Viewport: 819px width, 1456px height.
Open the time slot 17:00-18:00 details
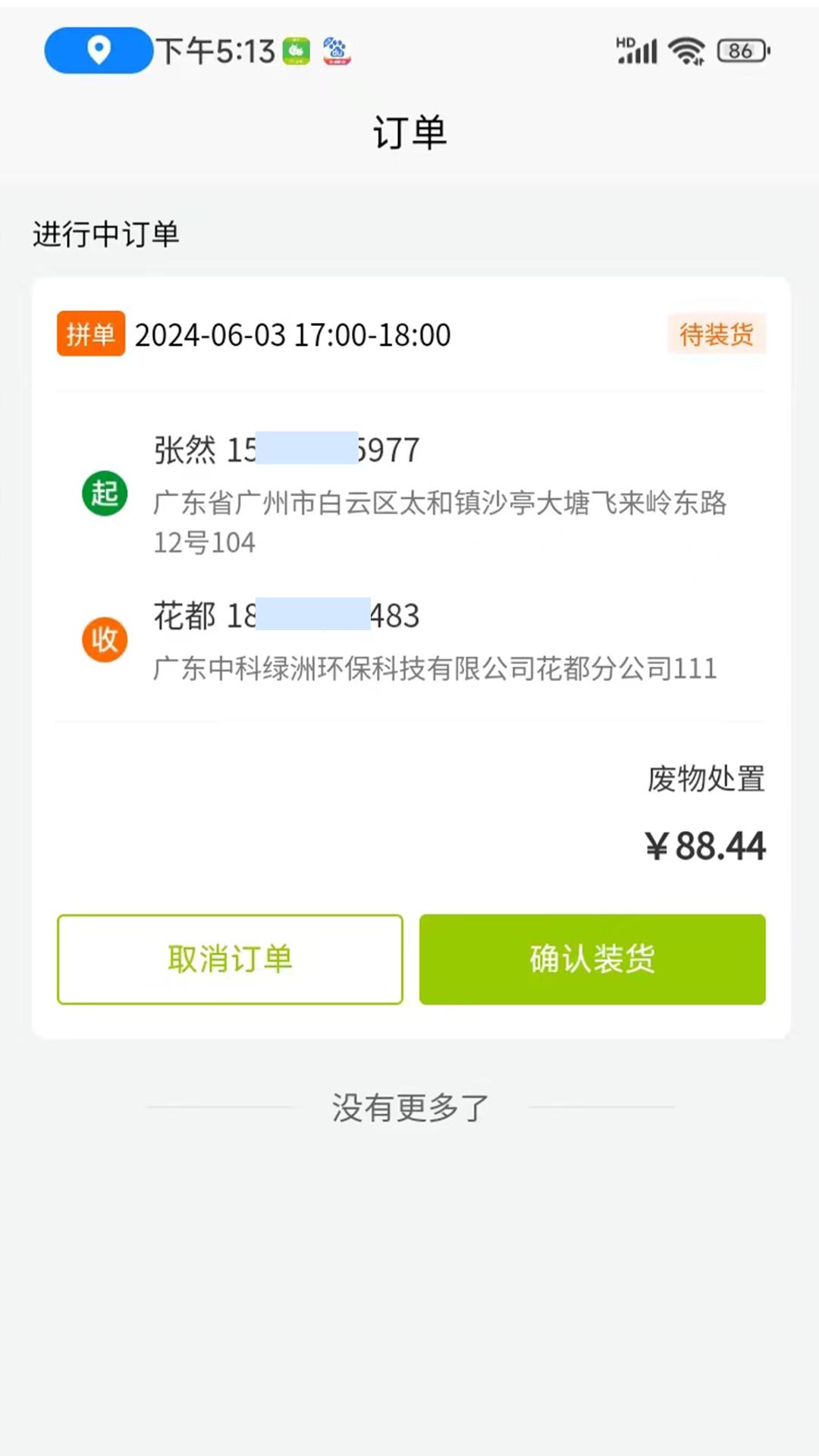click(375, 334)
